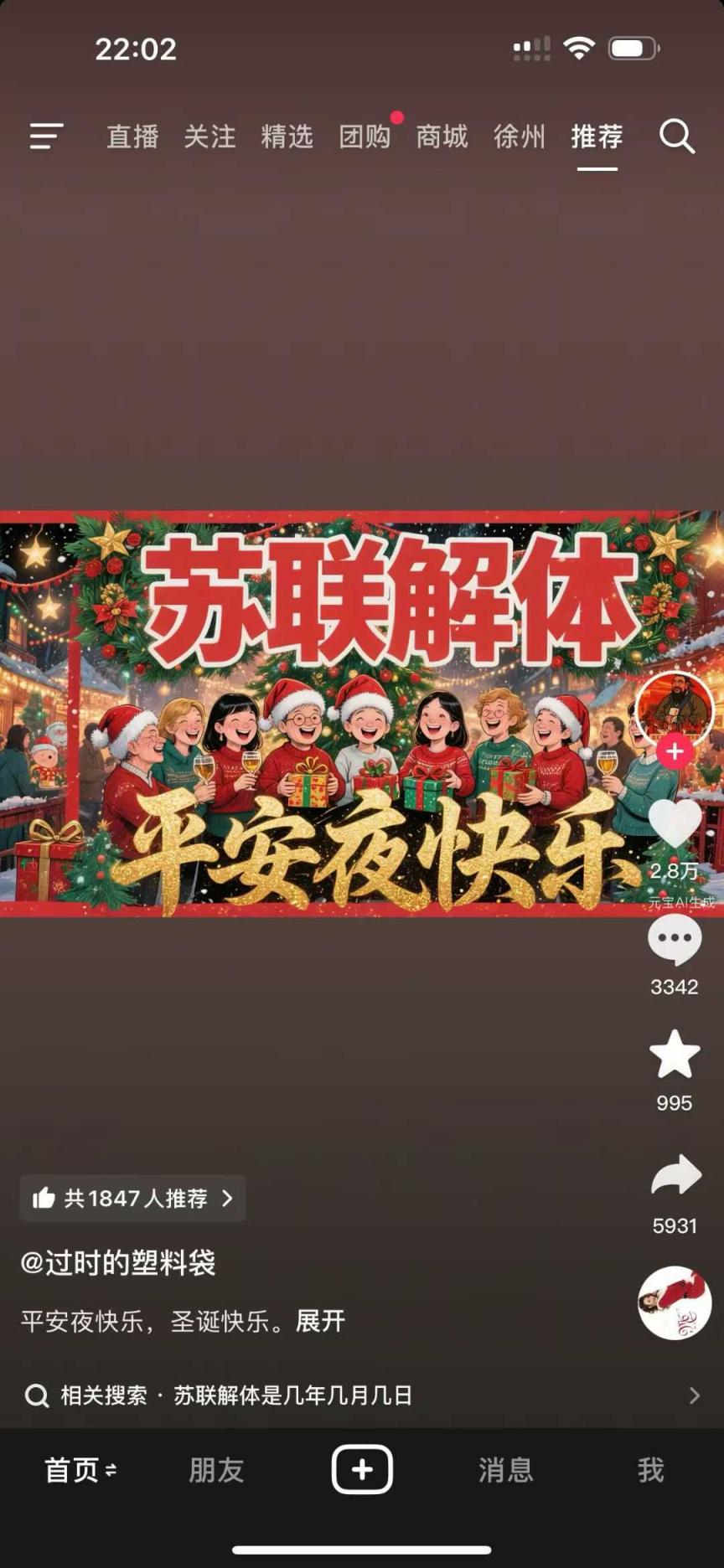Expand the caption with 展开
This screenshot has height=1568, width=724.
[x=320, y=1321]
